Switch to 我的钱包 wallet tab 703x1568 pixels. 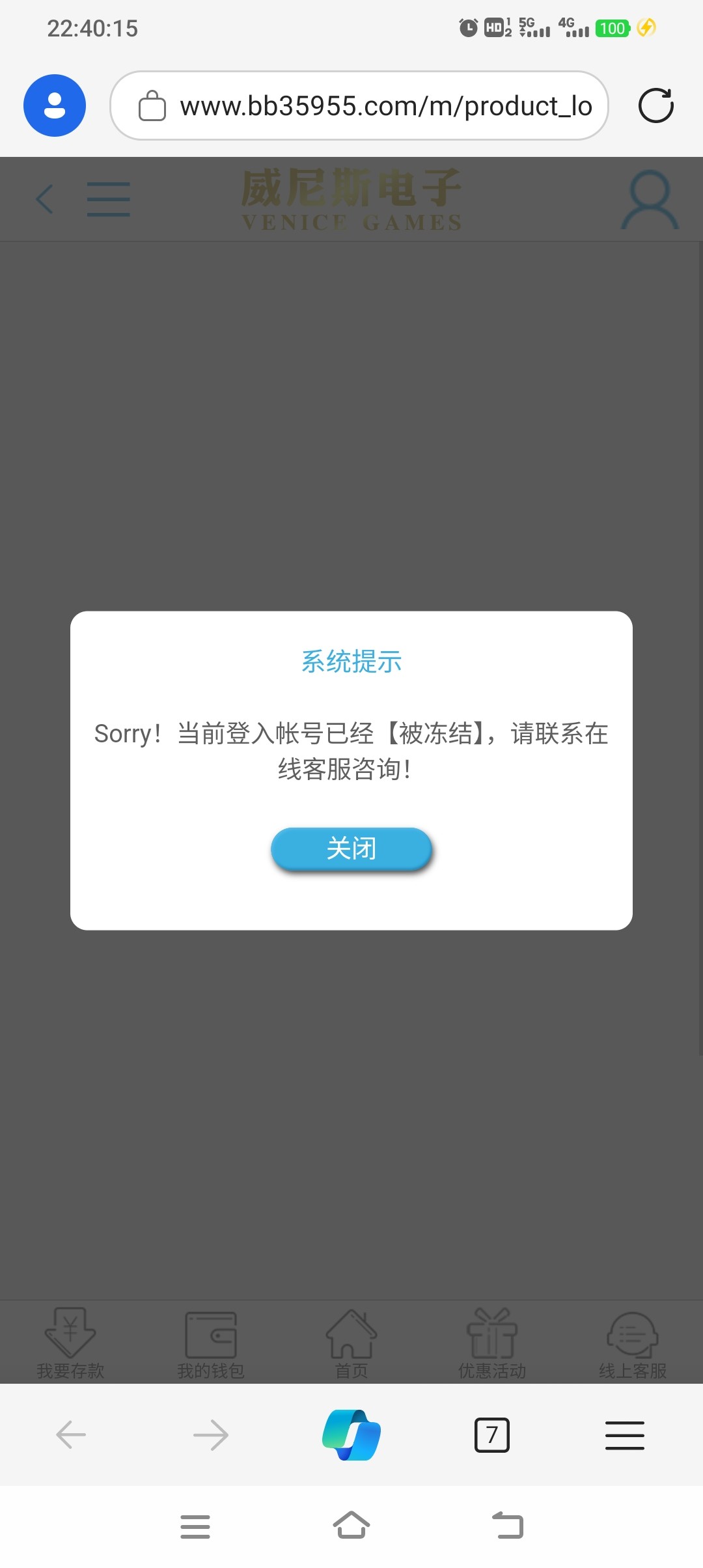[211, 1343]
